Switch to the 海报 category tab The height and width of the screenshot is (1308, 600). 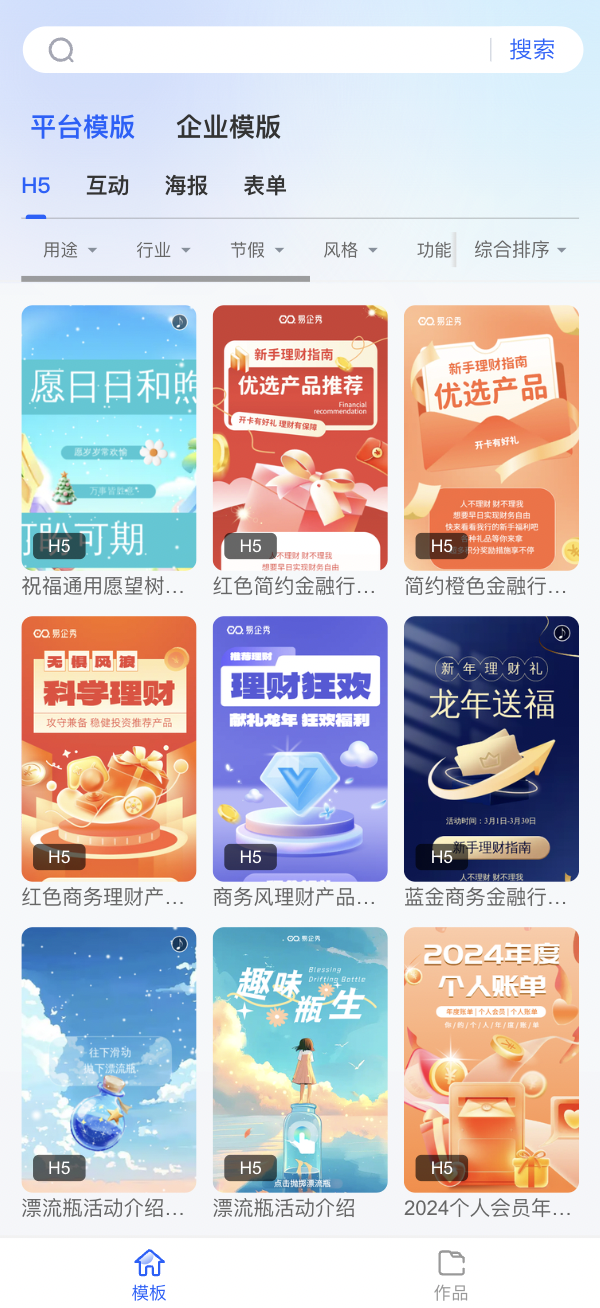tap(186, 185)
